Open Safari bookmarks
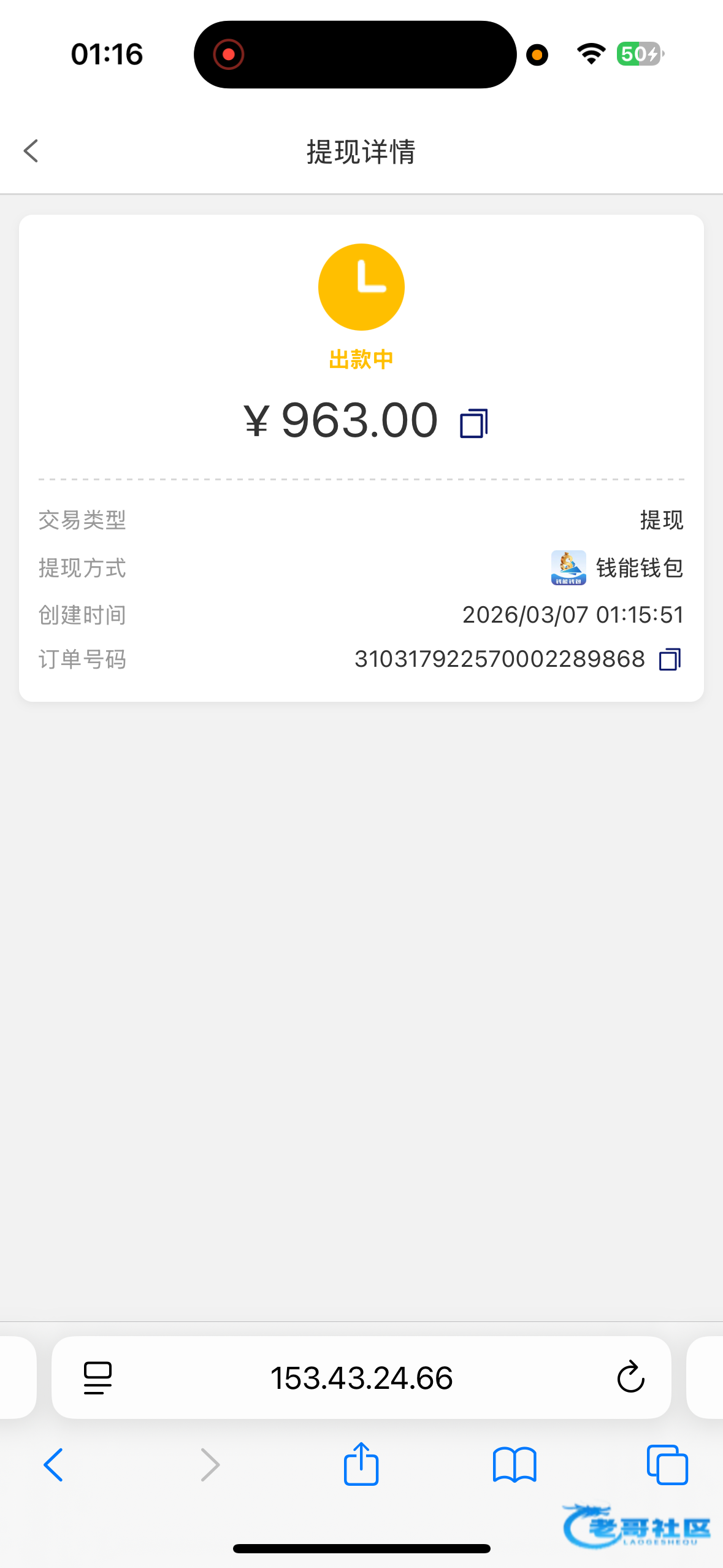The image size is (723, 1568). [515, 1465]
